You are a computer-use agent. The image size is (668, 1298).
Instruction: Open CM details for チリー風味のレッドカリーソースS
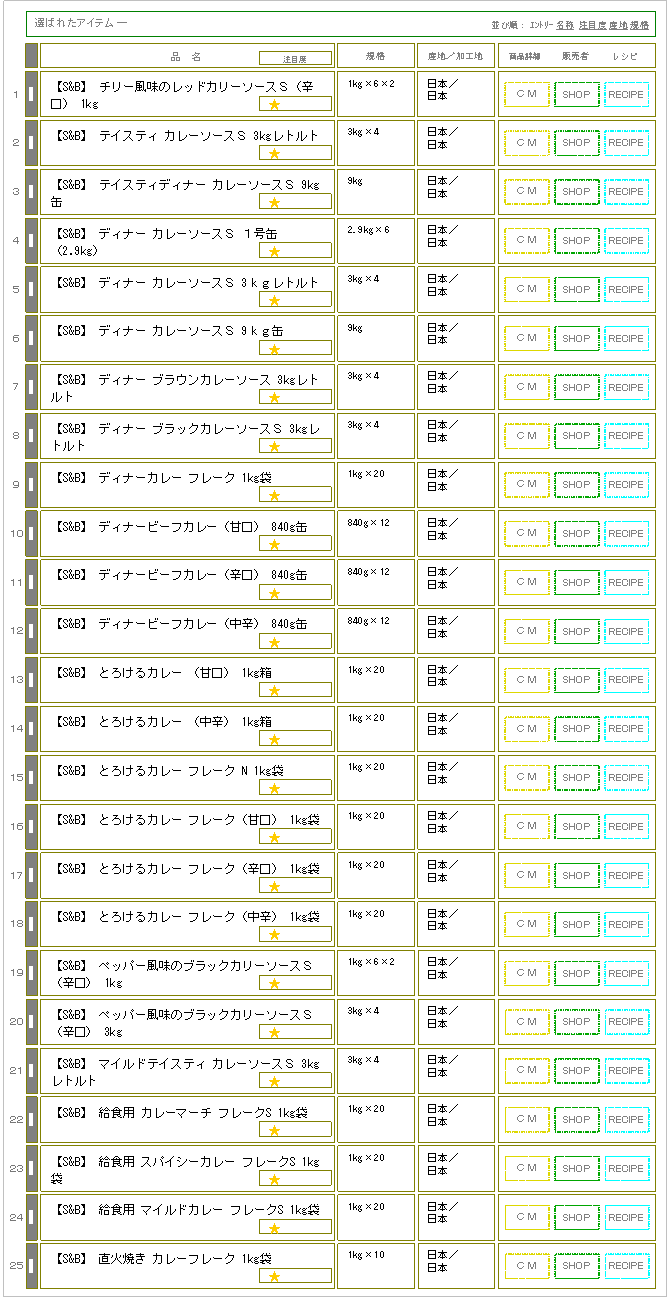click(x=526, y=94)
